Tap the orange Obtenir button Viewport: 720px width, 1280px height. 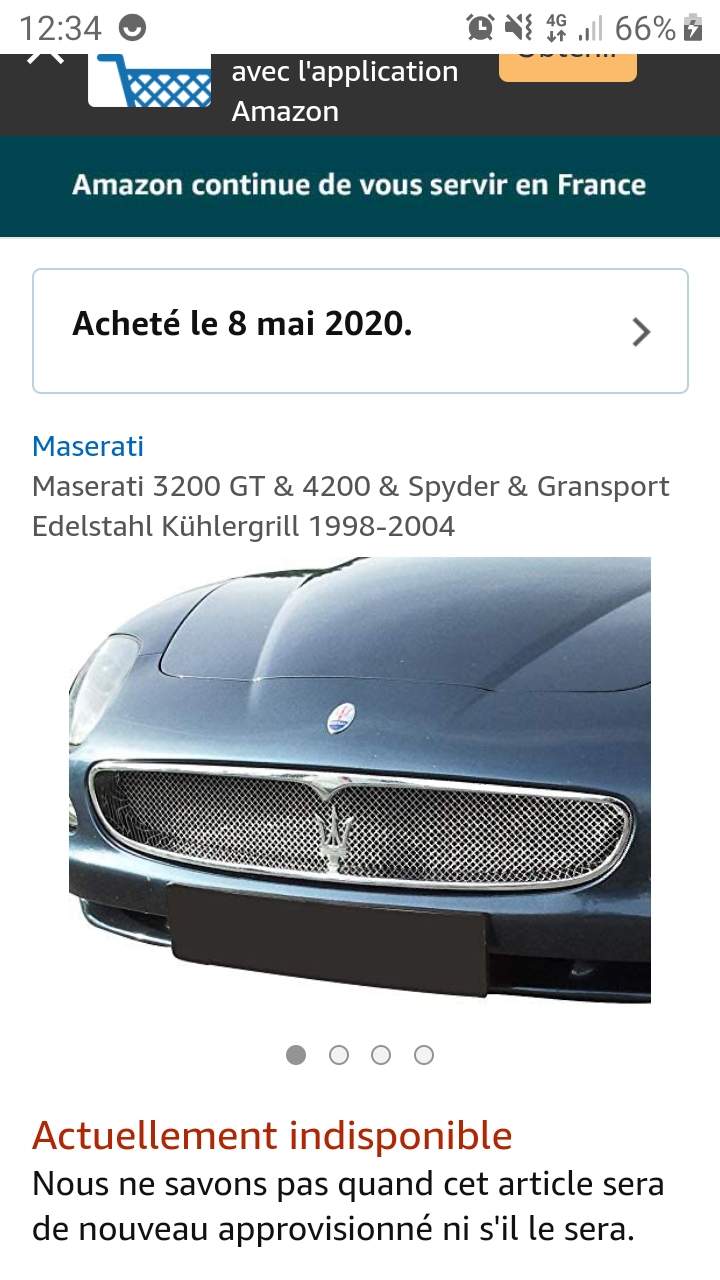click(567, 62)
